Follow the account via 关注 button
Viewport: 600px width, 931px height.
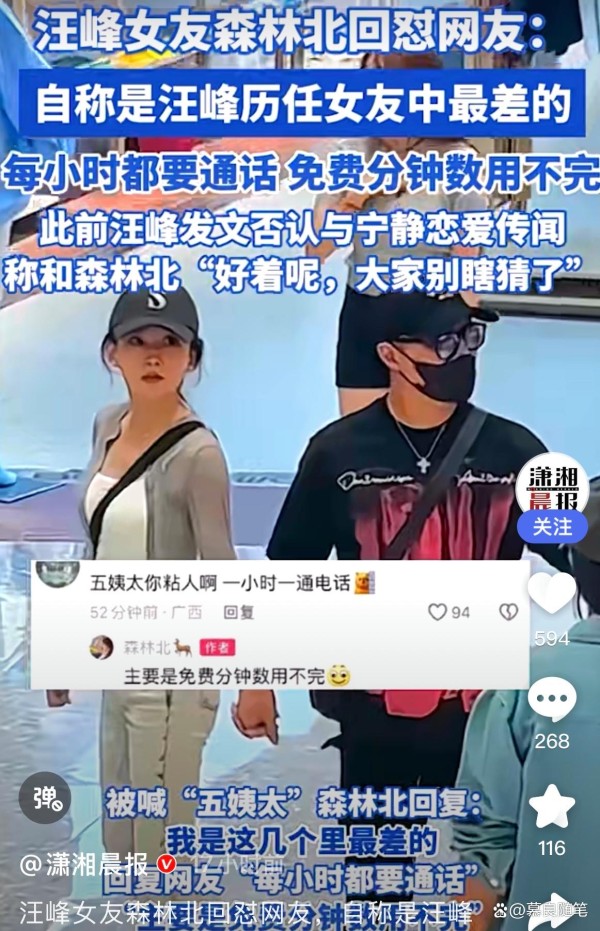click(552, 527)
